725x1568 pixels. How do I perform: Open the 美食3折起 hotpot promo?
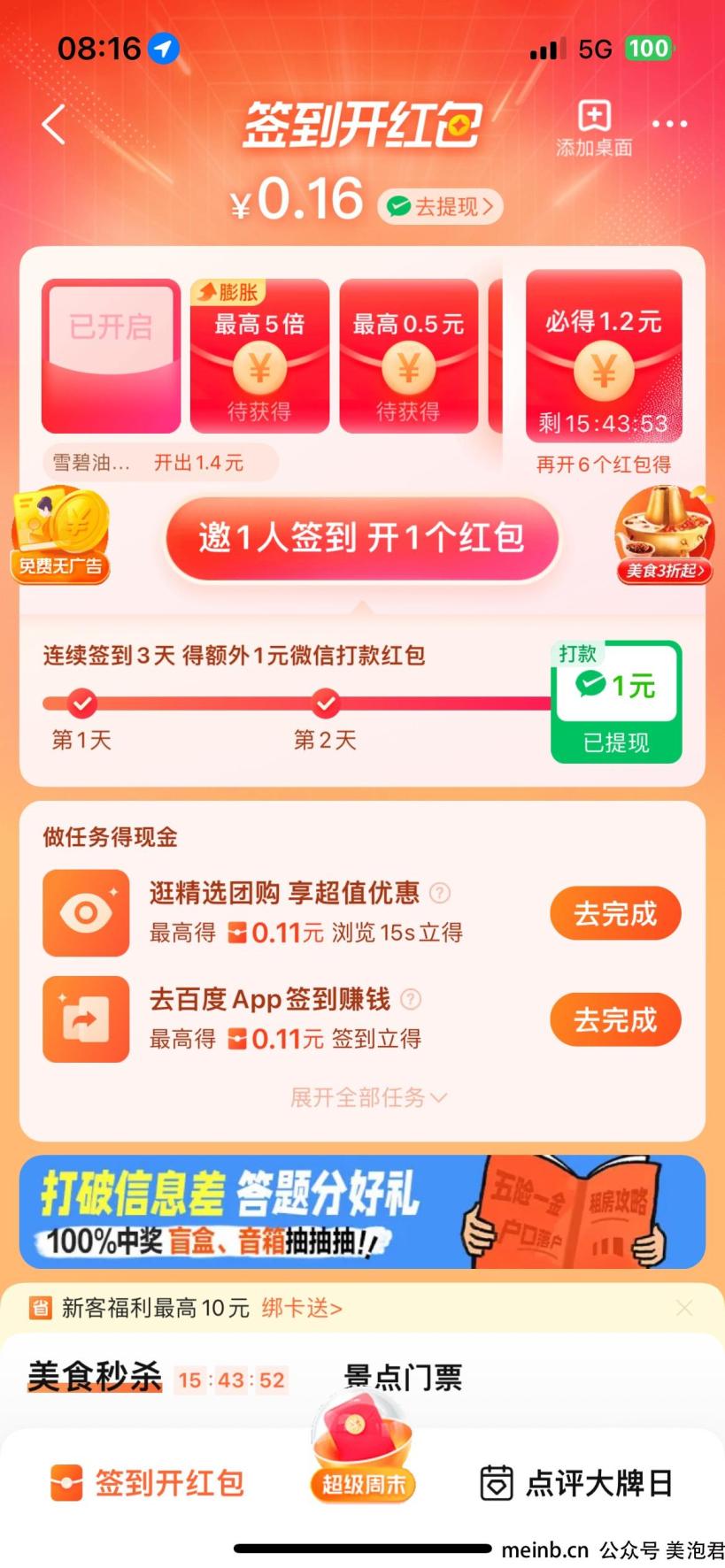click(664, 534)
